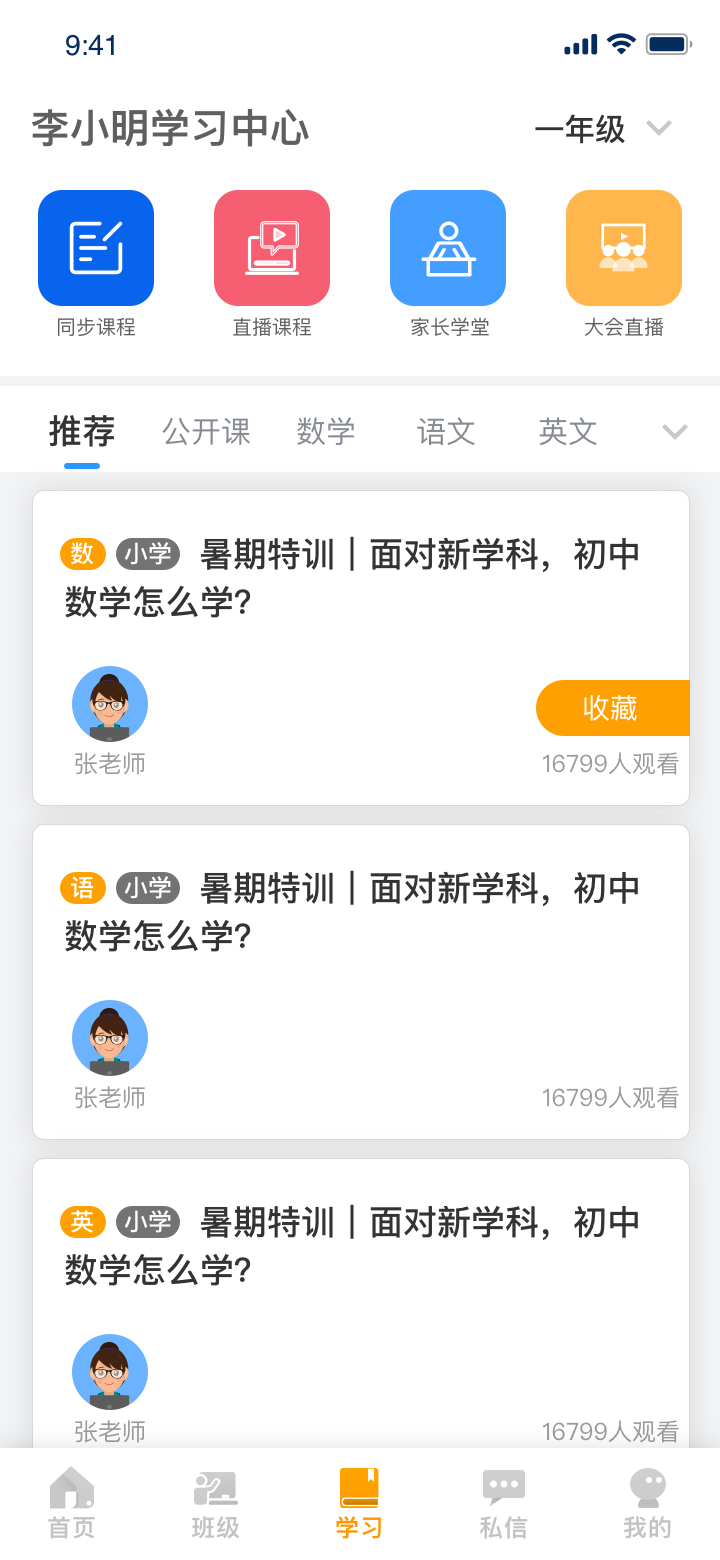Image resolution: width=720 pixels, height=1560 pixels.
Task: Tap the 收藏 button on the 数 course
Action: tap(612, 708)
